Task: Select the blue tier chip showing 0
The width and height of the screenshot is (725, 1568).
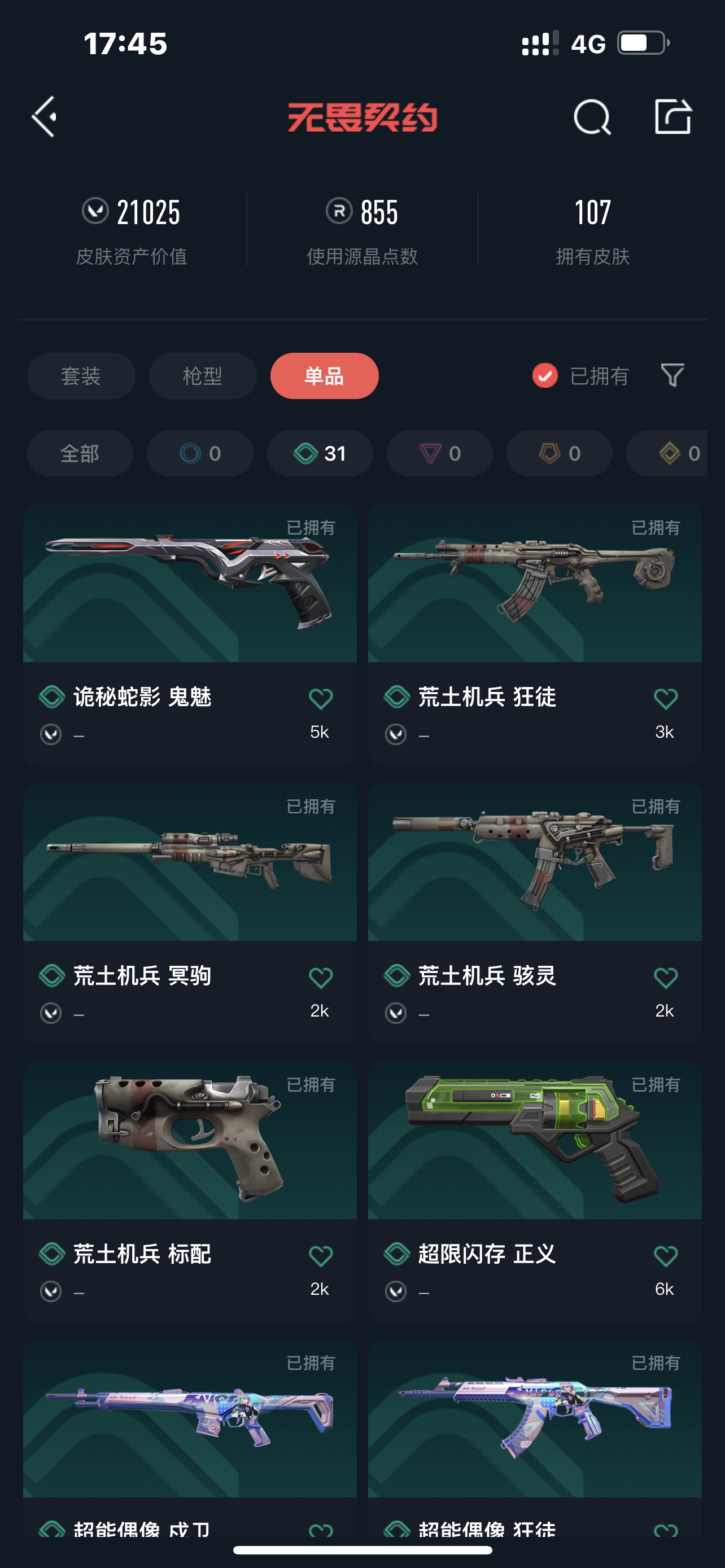Action: pyautogui.click(x=200, y=453)
